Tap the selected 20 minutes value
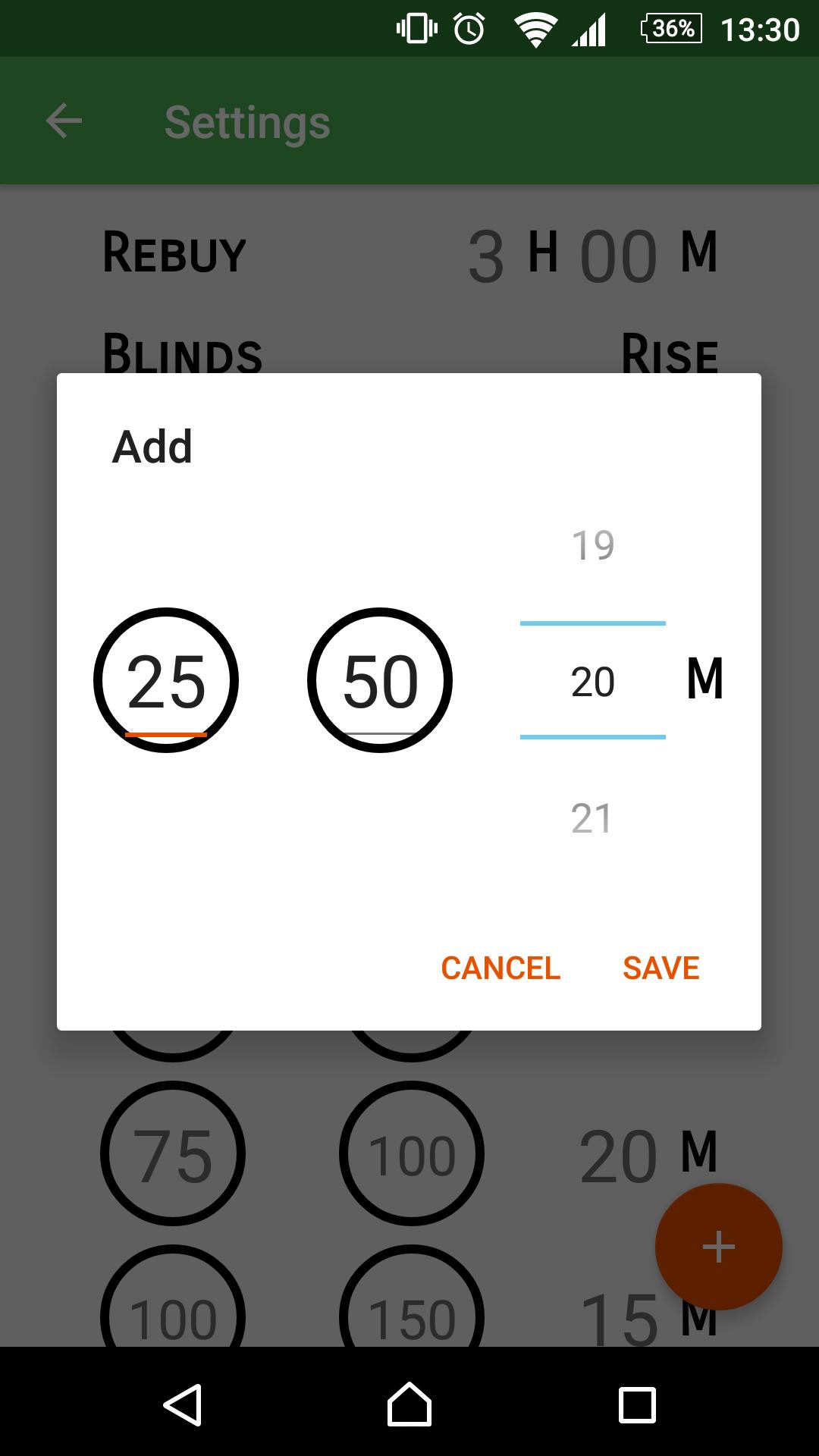The width and height of the screenshot is (819, 1456). click(592, 681)
